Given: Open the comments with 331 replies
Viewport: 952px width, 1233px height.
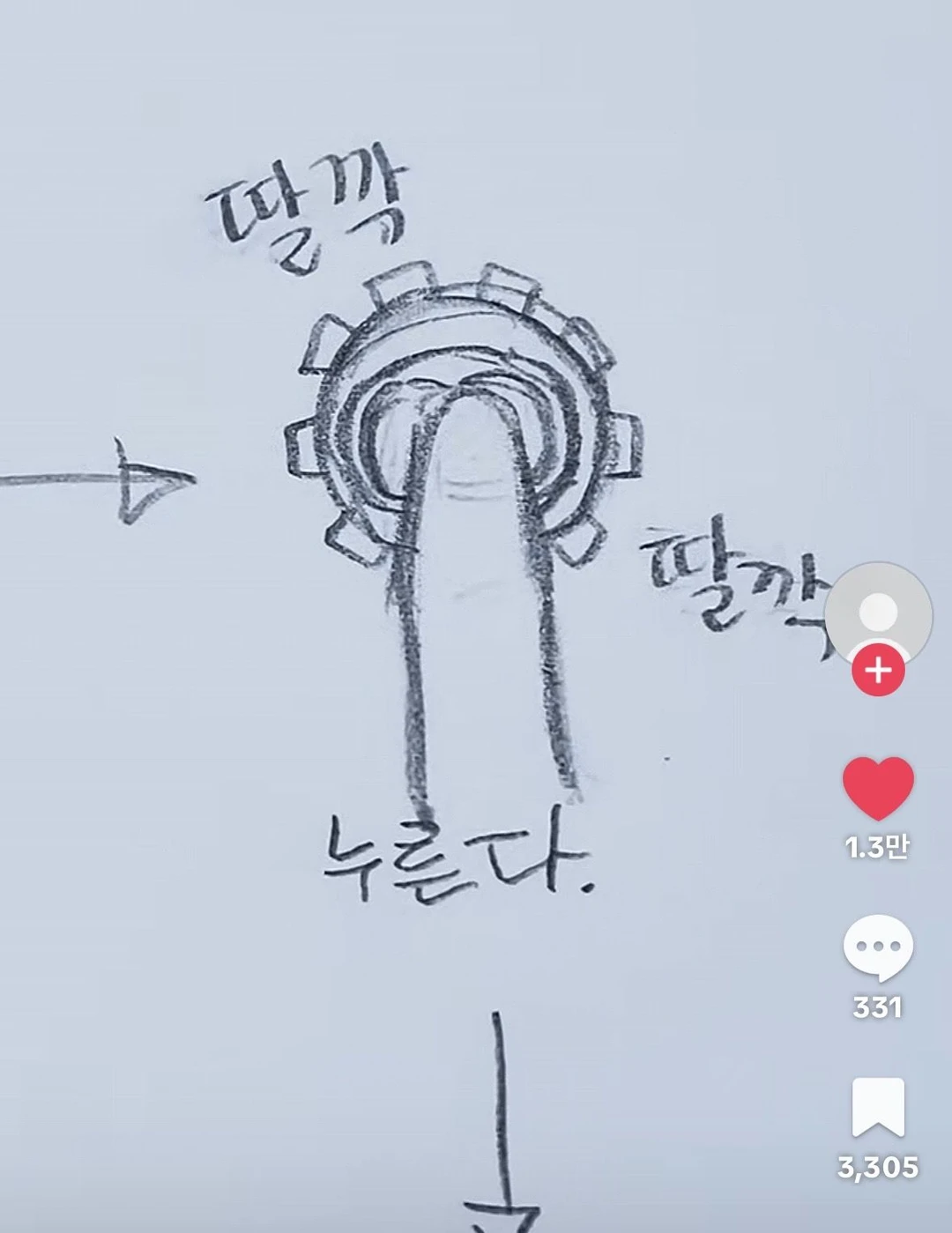Looking at the screenshot, I should coord(878,947).
